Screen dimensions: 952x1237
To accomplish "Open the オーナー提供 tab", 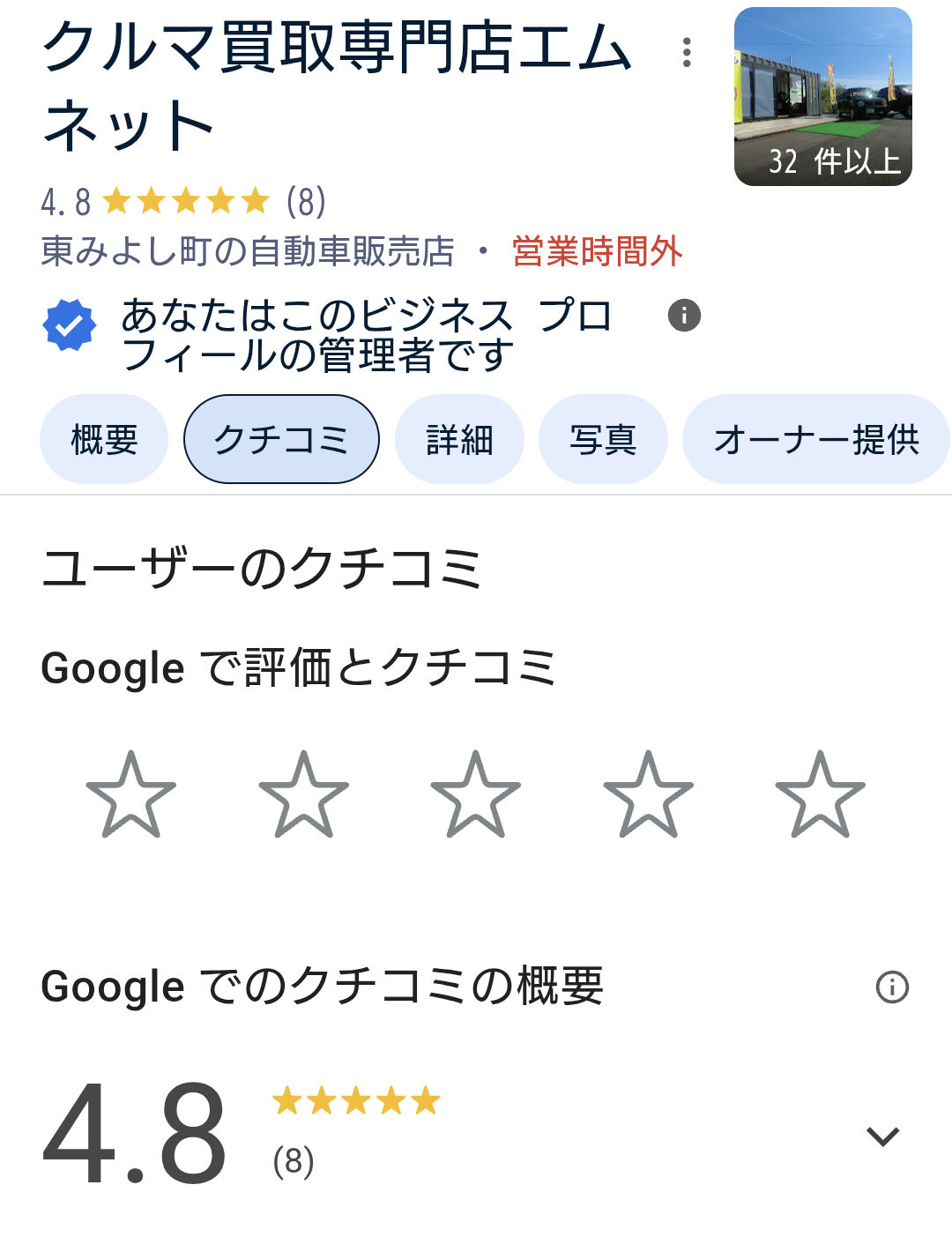I will pyautogui.click(x=816, y=438).
